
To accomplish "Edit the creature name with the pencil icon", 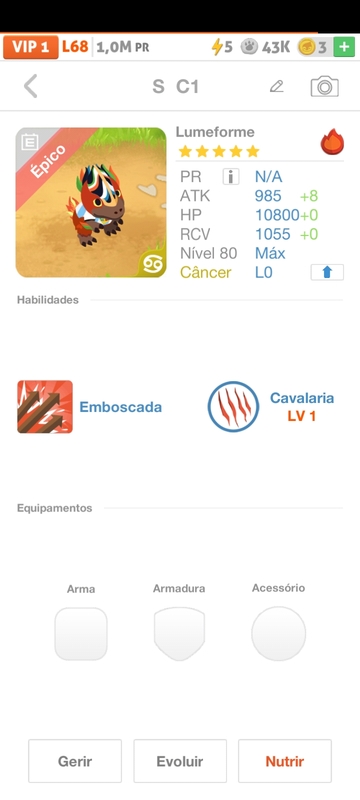I will [276, 86].
